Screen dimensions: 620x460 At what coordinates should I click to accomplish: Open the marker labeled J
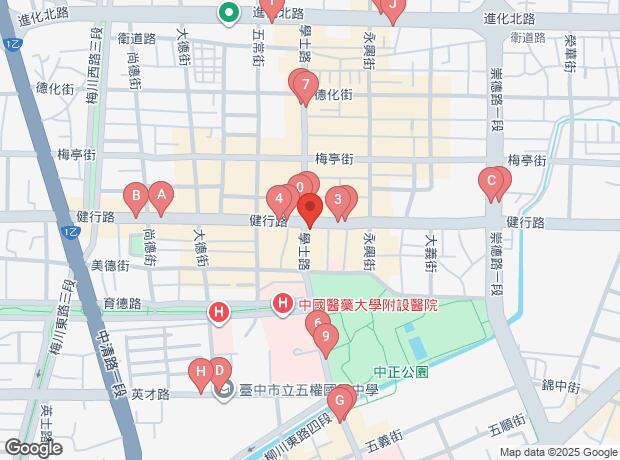[391, 5]
